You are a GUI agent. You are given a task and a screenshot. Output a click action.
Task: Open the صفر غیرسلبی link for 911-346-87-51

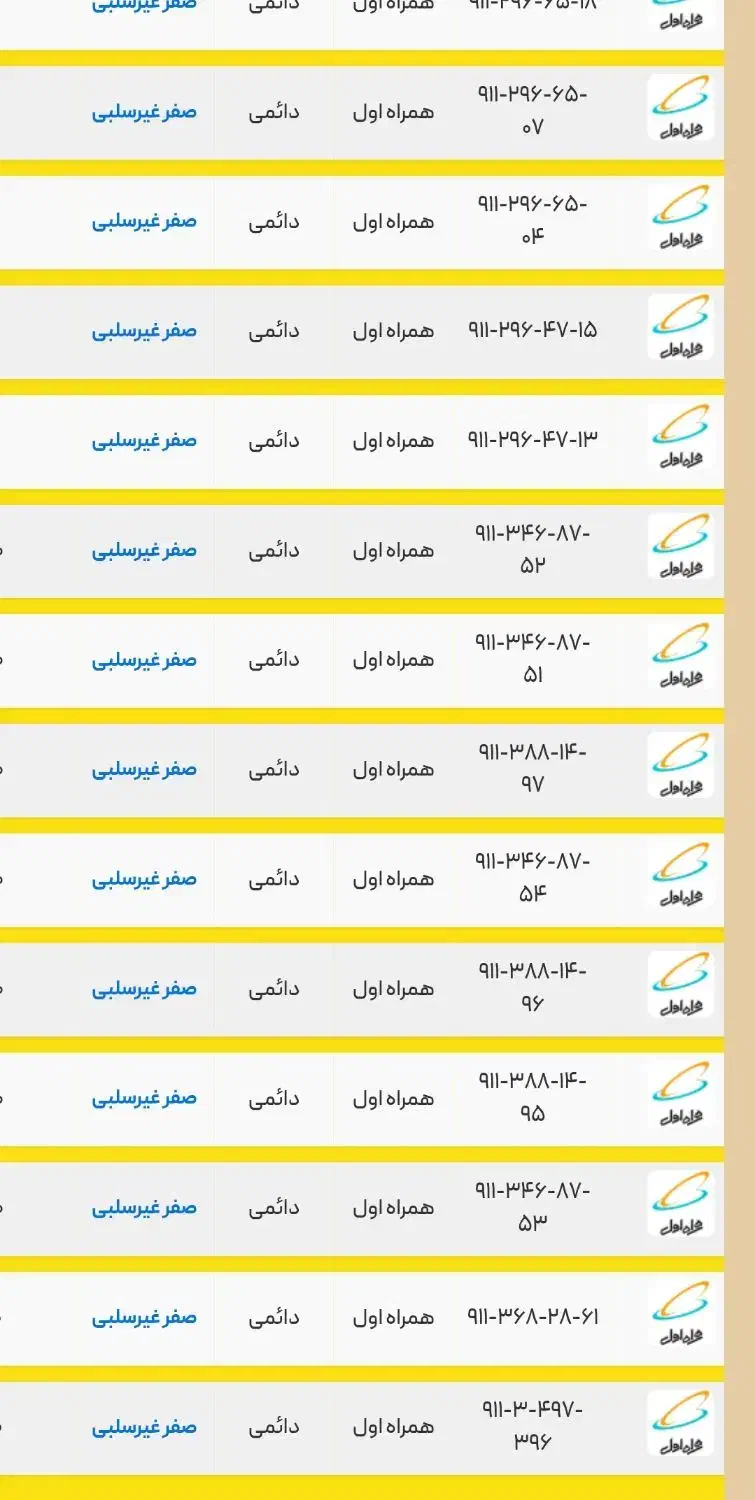coord(145,659)
